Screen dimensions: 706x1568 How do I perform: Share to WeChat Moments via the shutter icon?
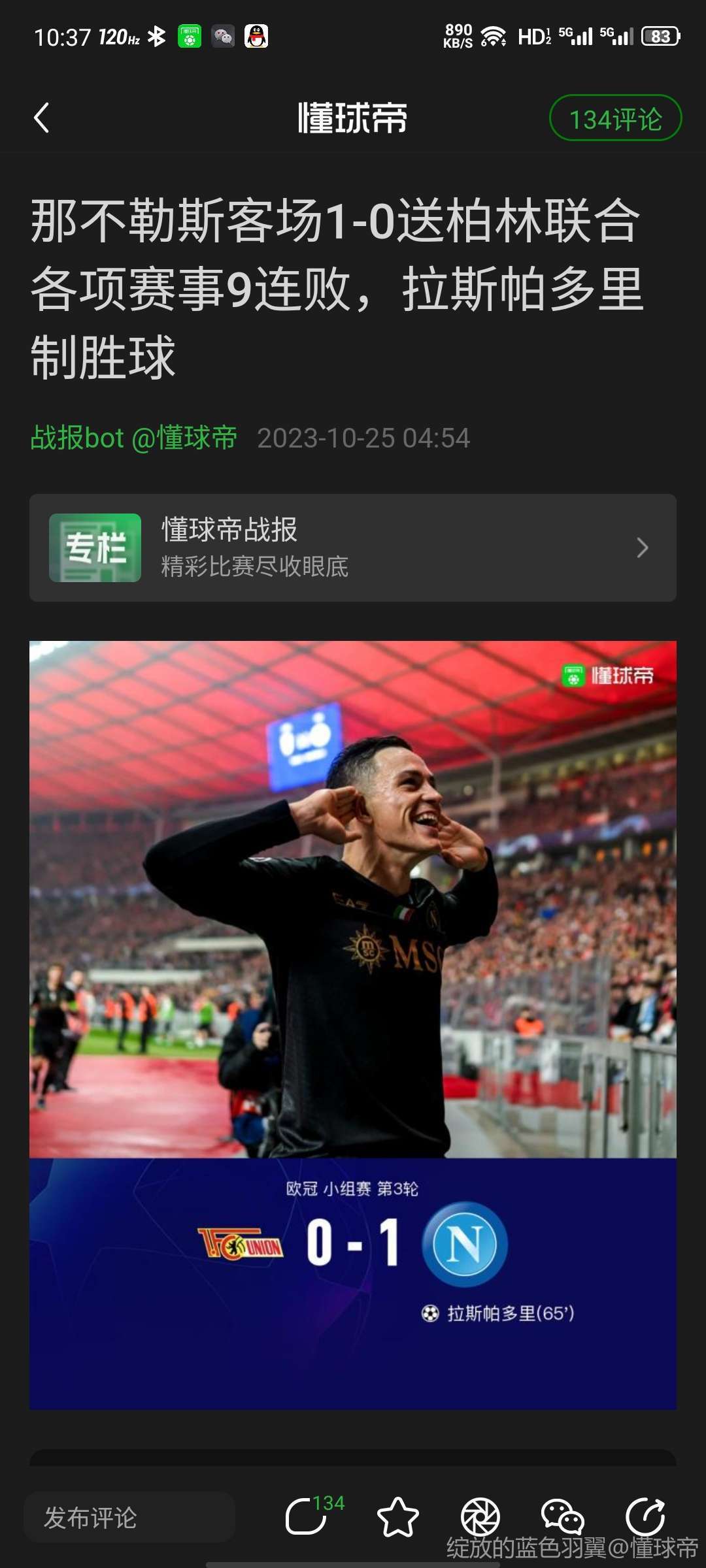click(x=480, y=1517)
